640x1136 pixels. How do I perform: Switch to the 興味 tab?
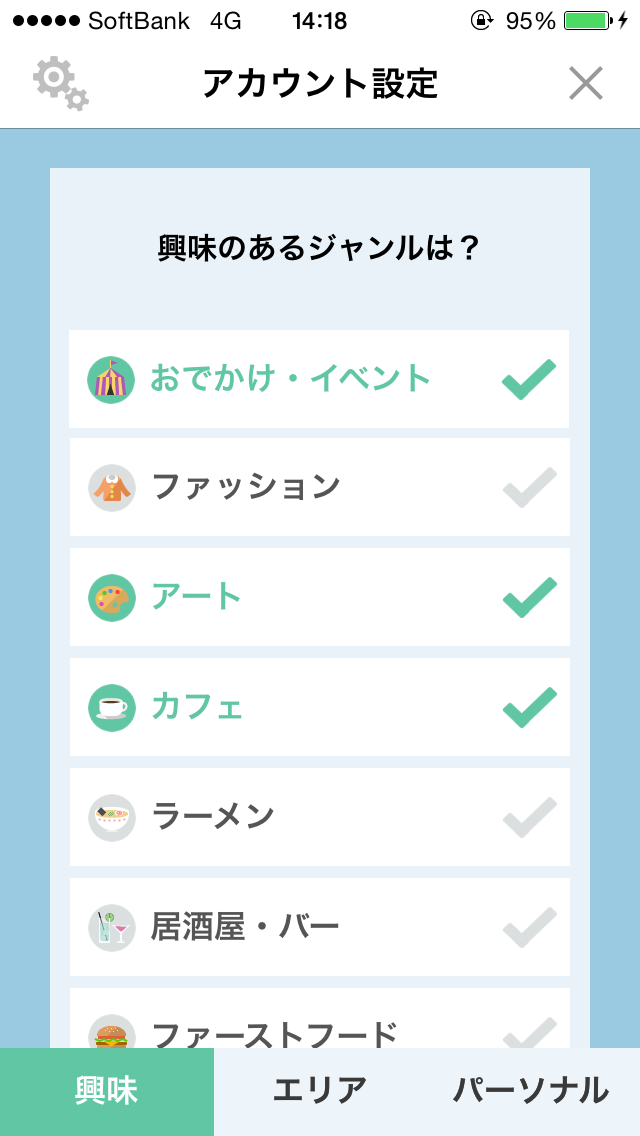point(107,1091)
